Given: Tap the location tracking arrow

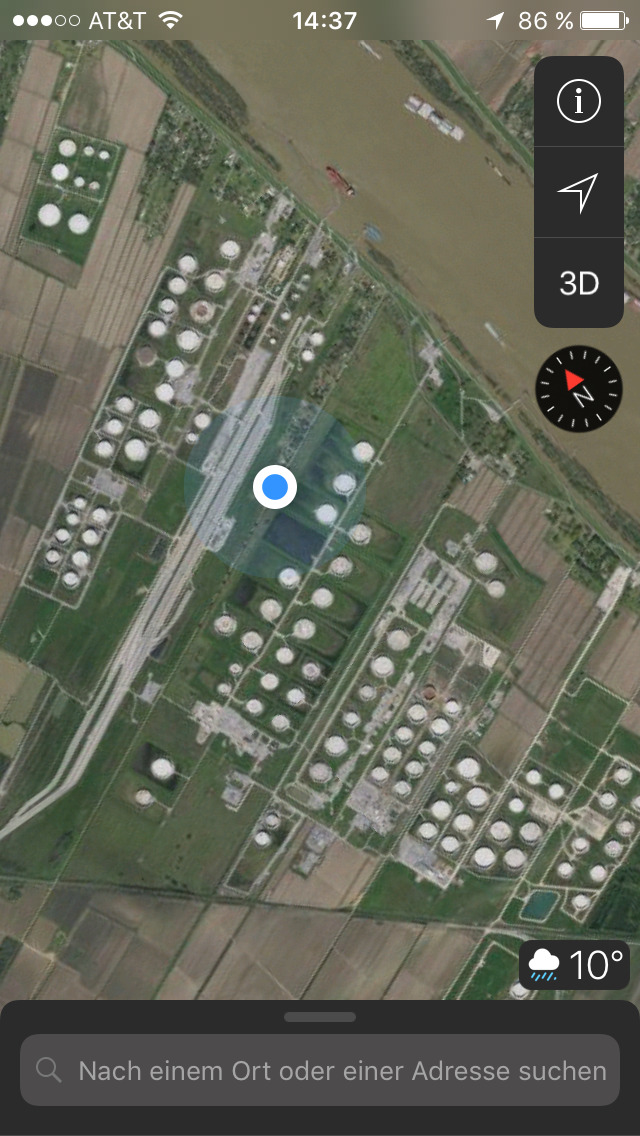Looking at the screenshot, I should [578, 192].
